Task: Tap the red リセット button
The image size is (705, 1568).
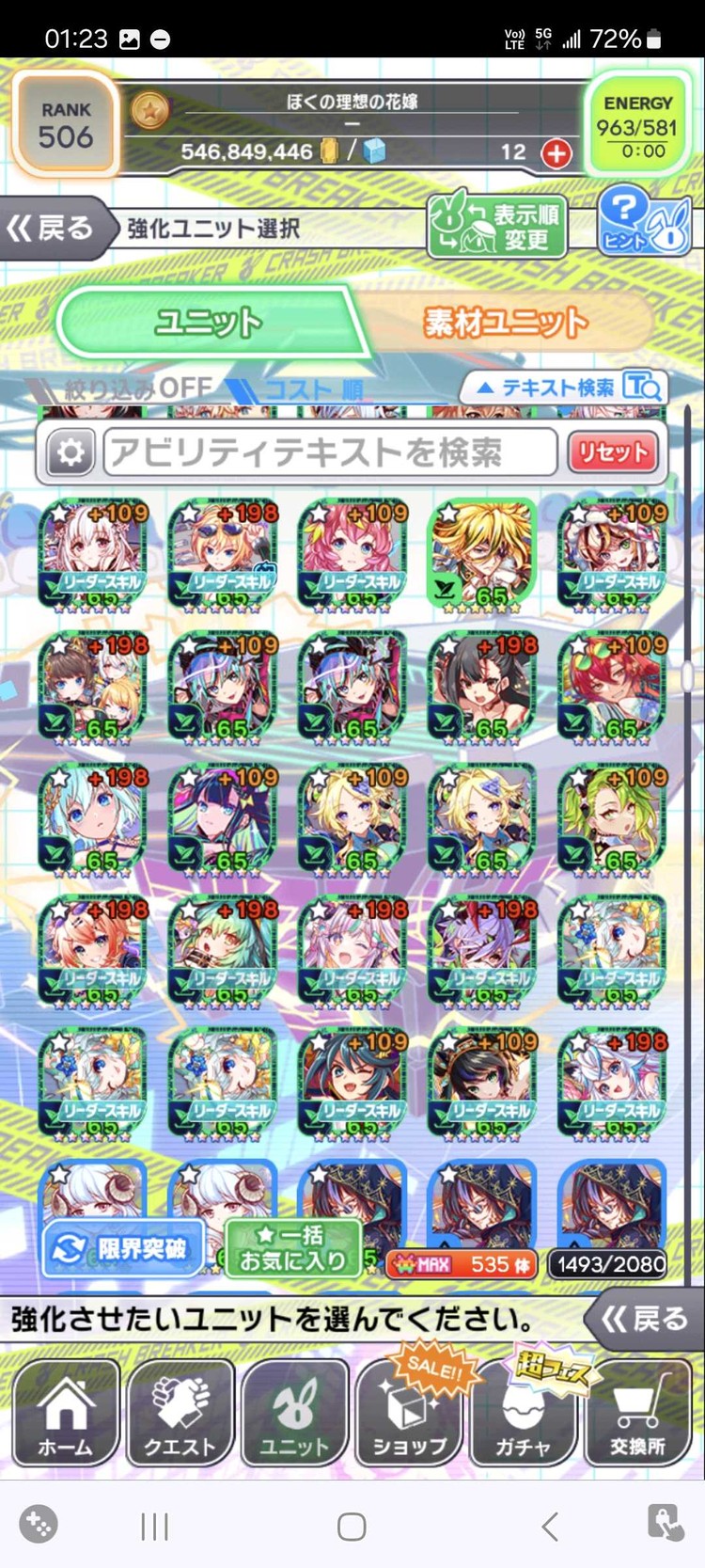Action: [613, 452]
